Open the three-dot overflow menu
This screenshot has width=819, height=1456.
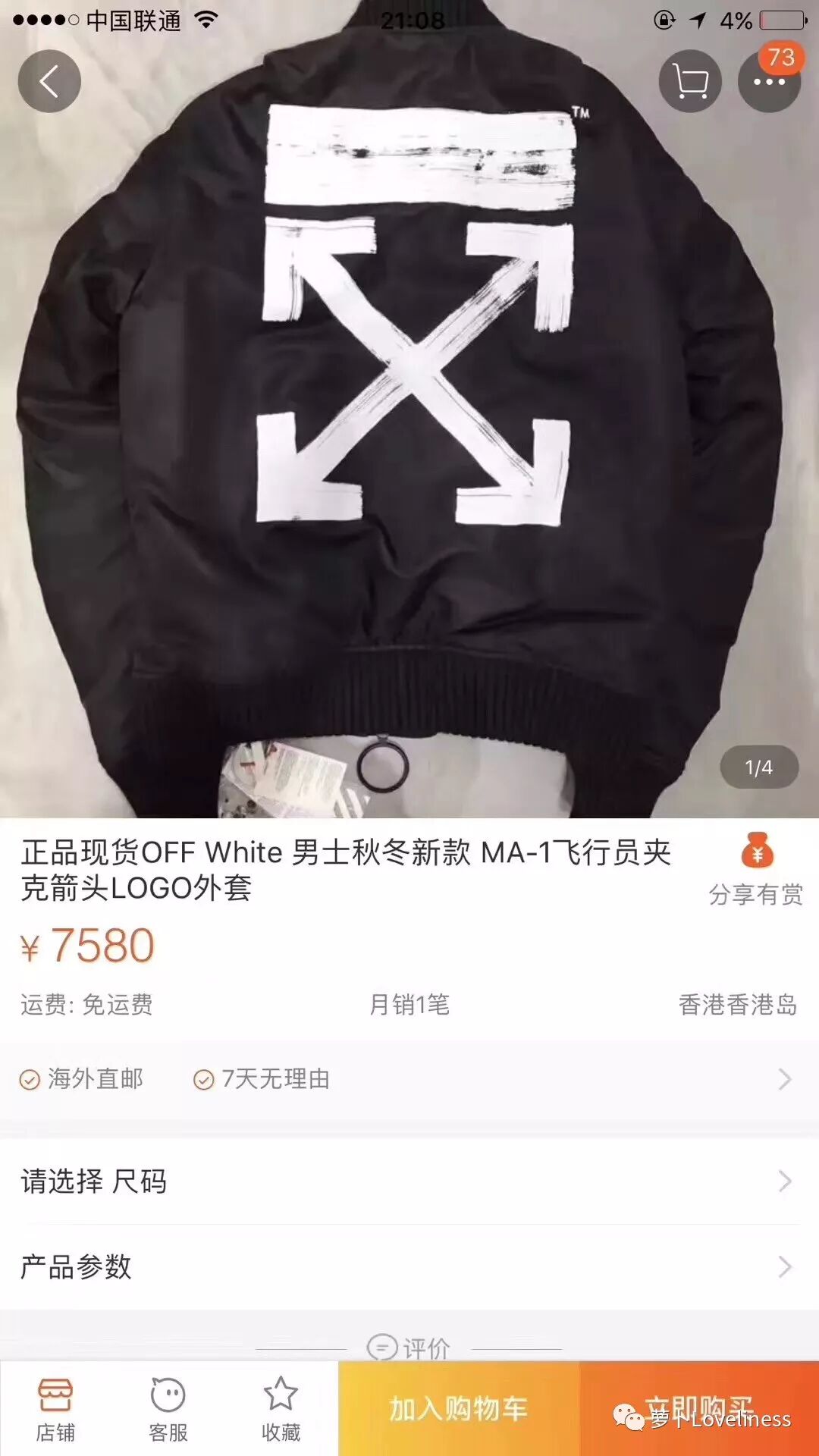pyautogui.click(x=769, y=82)
